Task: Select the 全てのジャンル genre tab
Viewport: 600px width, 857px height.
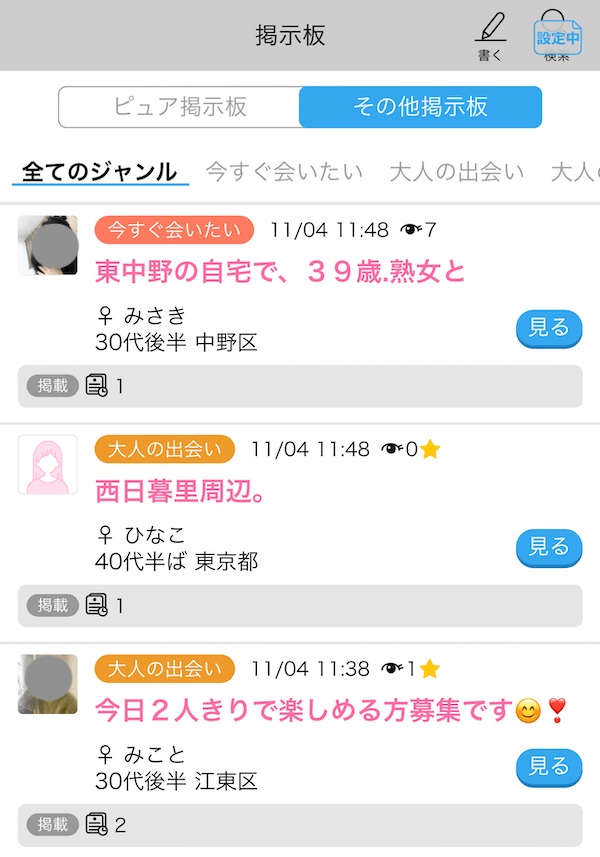Action: [100, 171]
